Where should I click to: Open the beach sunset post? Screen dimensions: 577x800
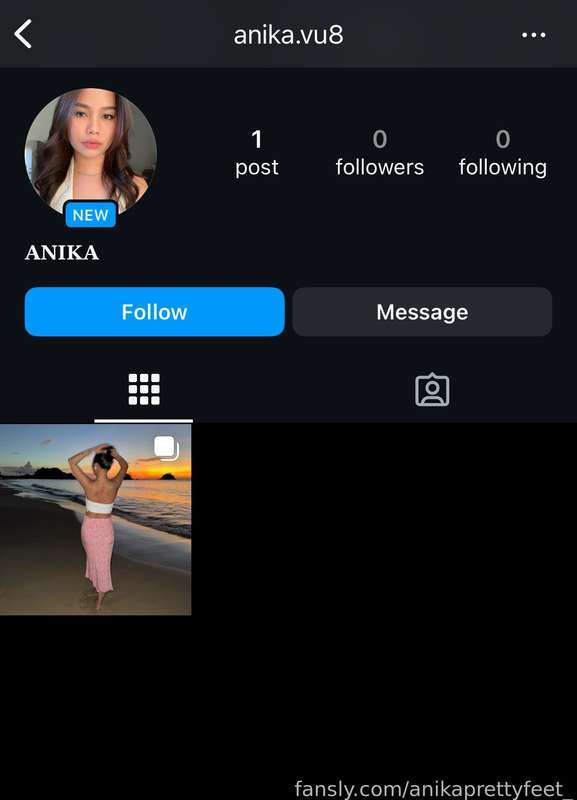(95, 519)
